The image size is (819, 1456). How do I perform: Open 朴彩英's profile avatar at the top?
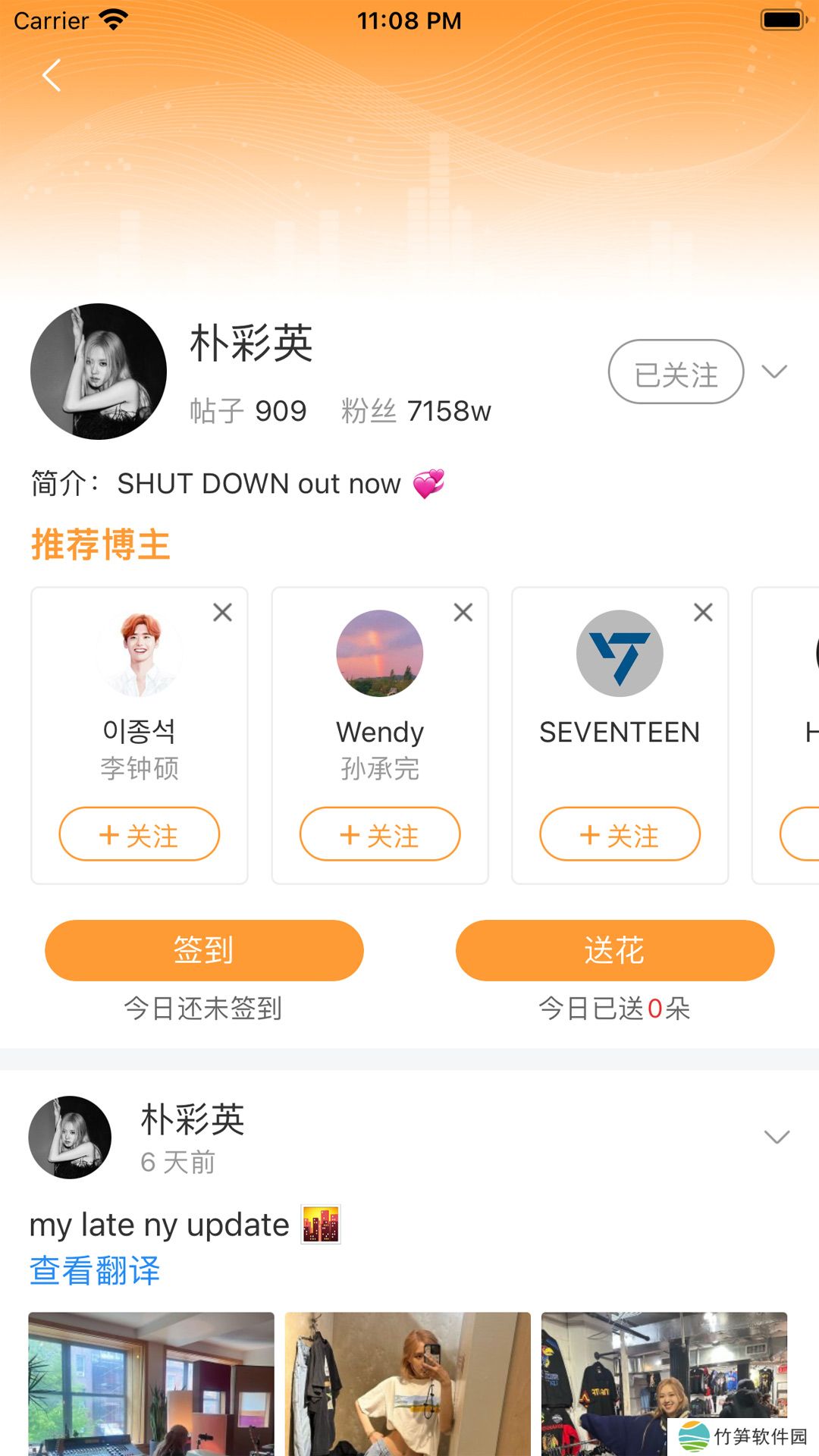(99, 372)
